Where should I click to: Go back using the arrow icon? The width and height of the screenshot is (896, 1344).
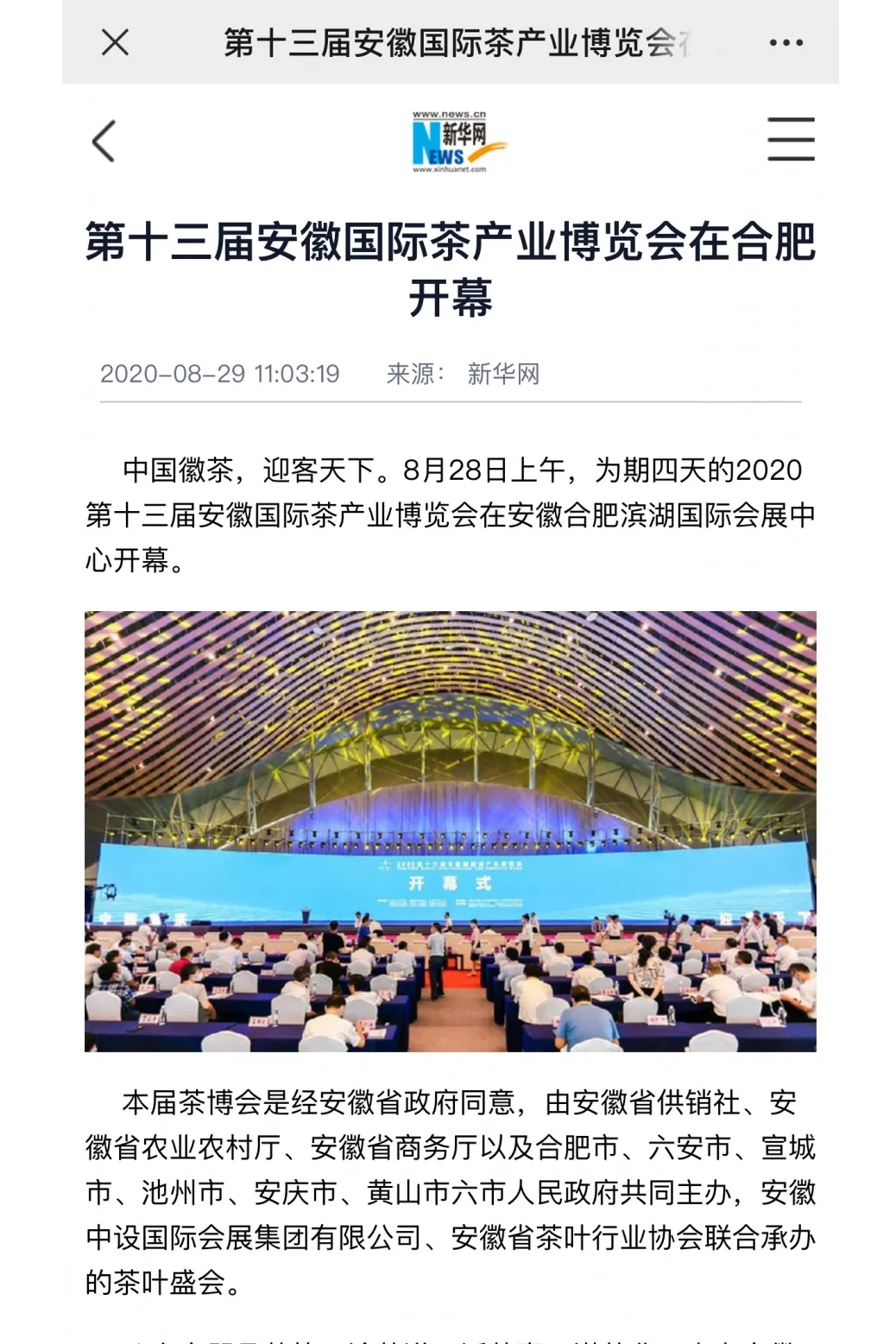click(x=104, y=141)
